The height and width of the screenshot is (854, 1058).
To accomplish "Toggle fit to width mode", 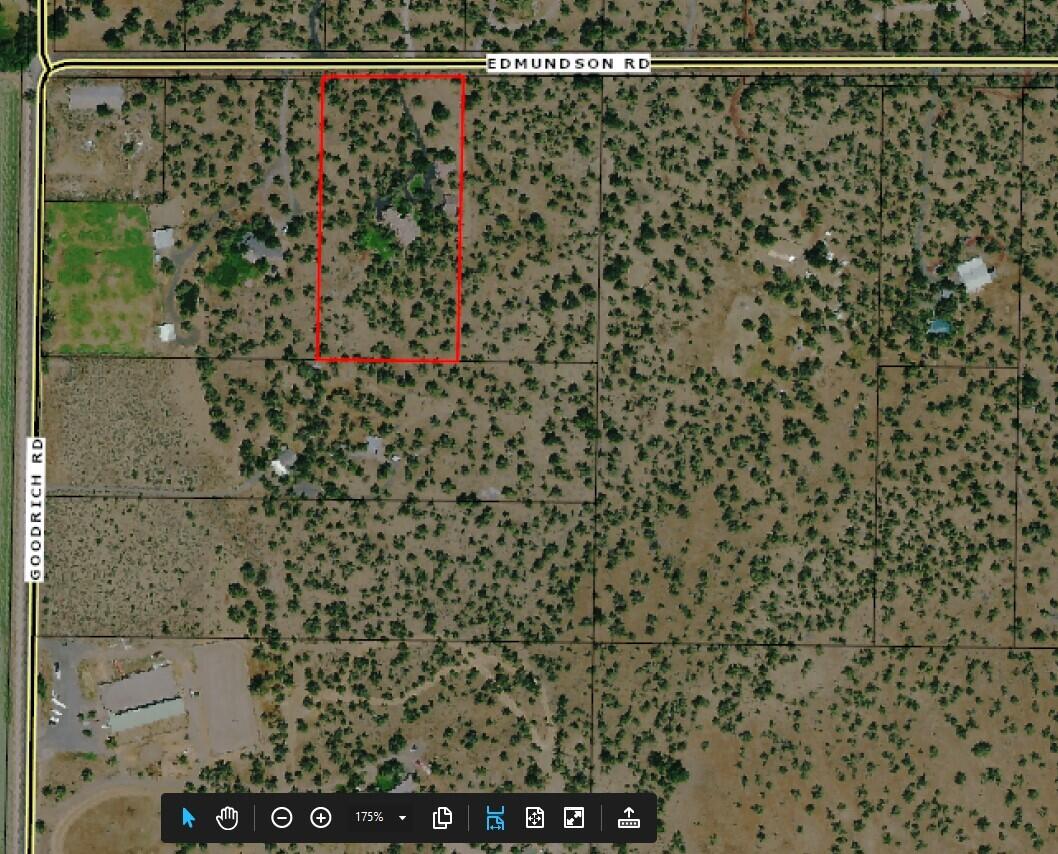I will [x=495, y=818].
